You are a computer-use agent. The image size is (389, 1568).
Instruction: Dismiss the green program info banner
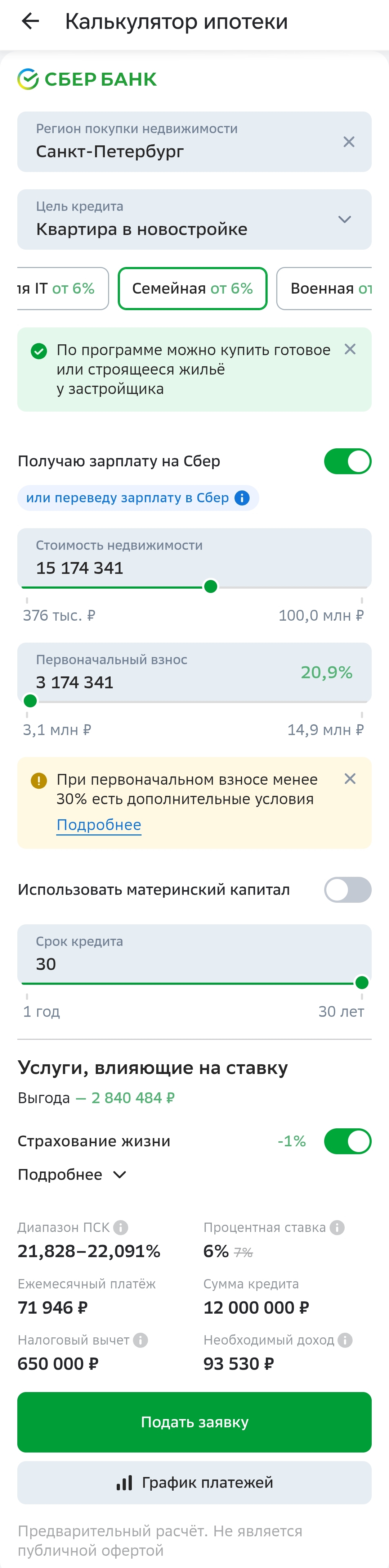(350, 349)
